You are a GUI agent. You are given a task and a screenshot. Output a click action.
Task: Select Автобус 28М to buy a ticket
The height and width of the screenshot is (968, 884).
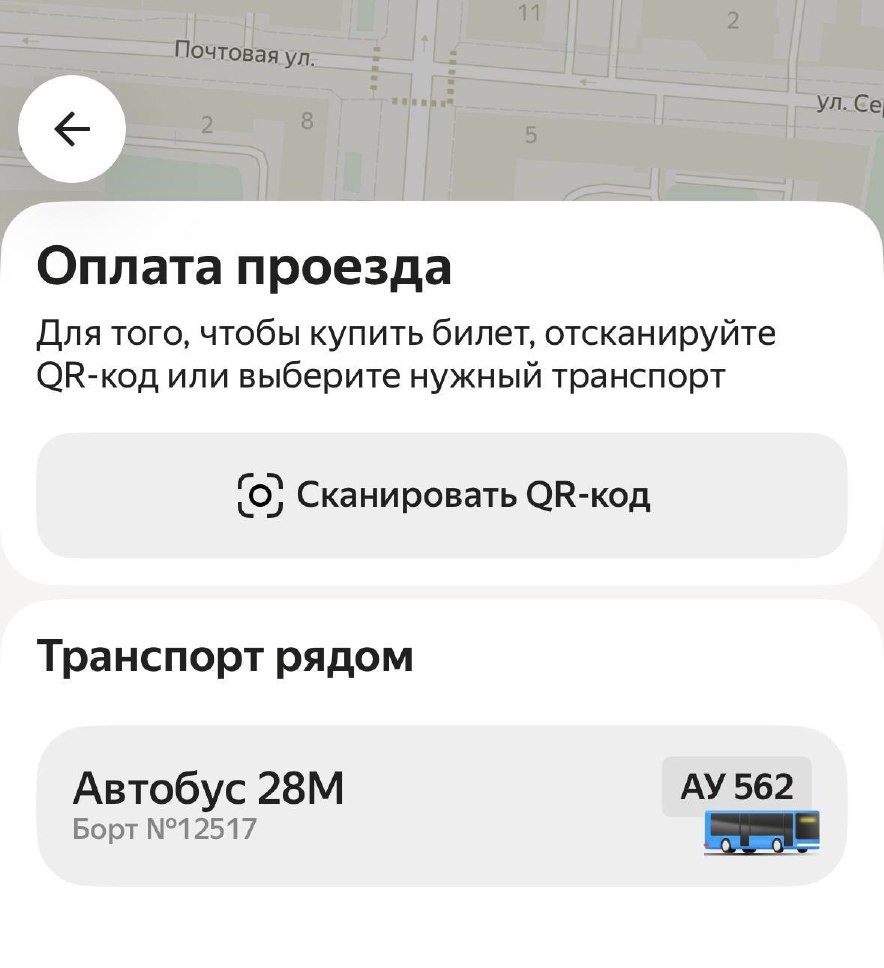[442, 805]
